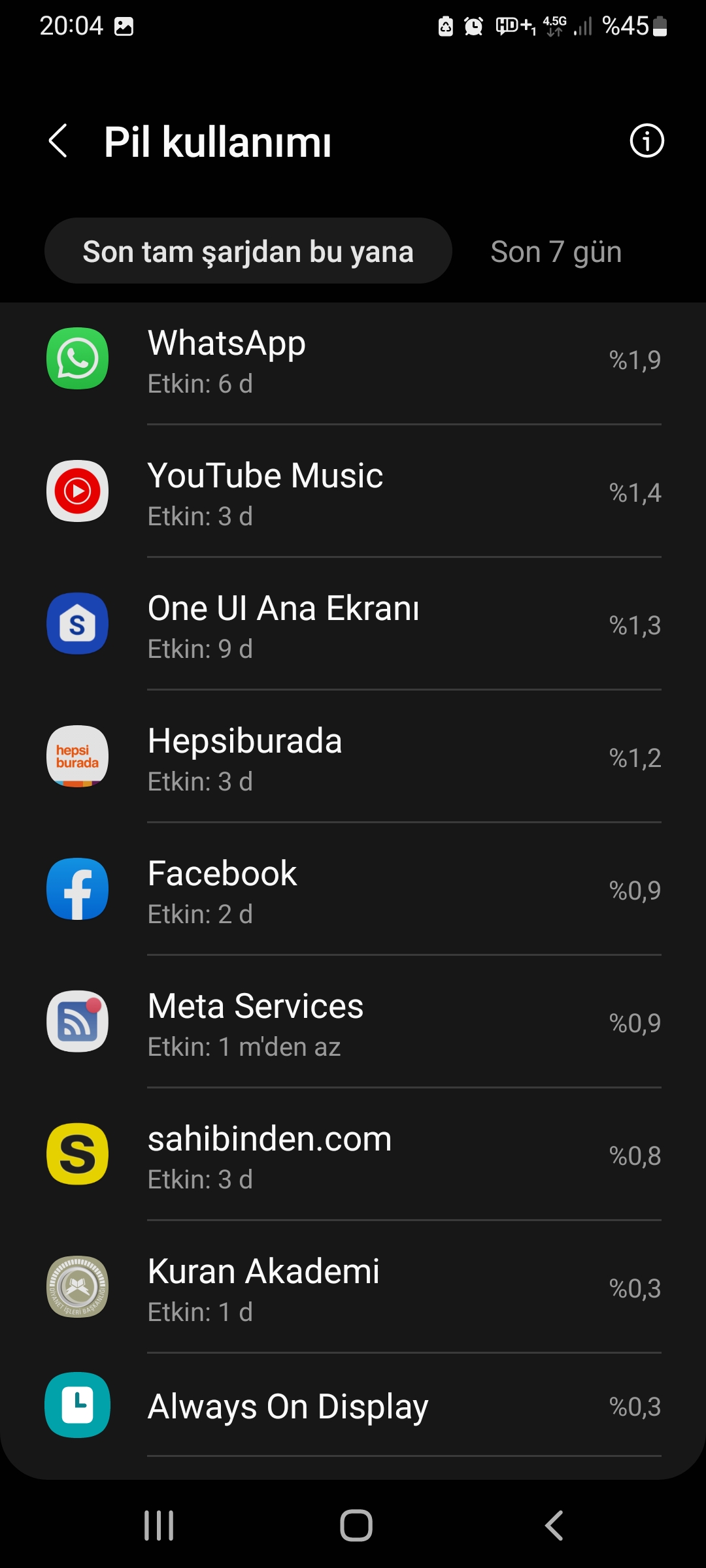Open Always On Display usage details
Image resolution: width=706 pixels, height=1568 pixels.
[x=353, y=1407]
